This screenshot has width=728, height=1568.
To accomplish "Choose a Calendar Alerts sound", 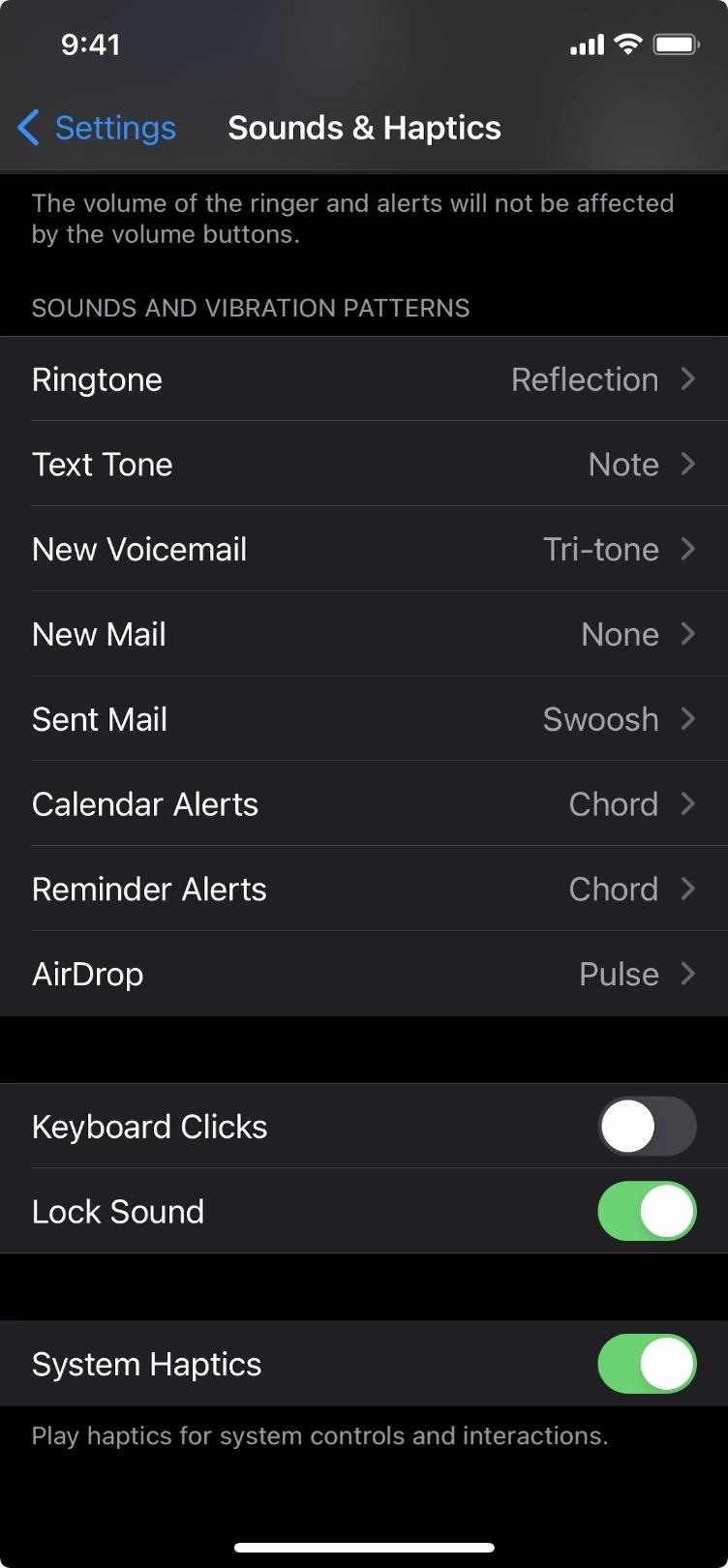I will tap(364, 804).
